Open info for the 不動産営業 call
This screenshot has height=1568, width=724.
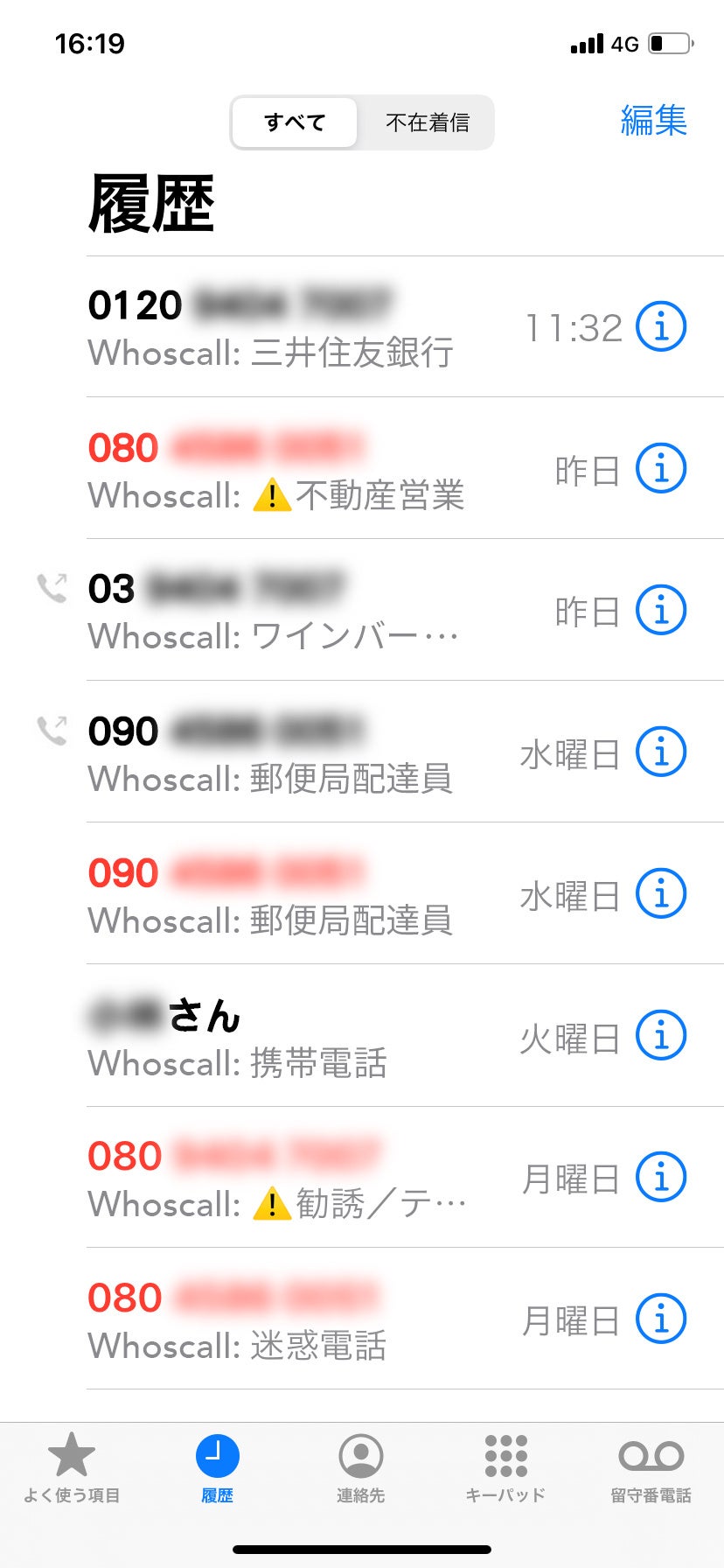tap(661, 469)
